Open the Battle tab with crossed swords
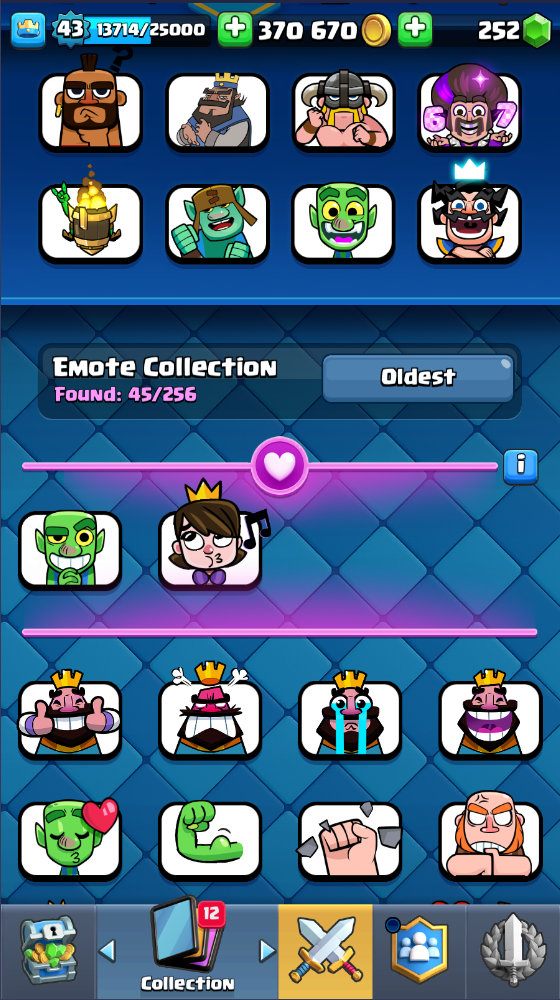This screenshot has height=1000, width=560. pyautogui.click(x=325, y=951)
